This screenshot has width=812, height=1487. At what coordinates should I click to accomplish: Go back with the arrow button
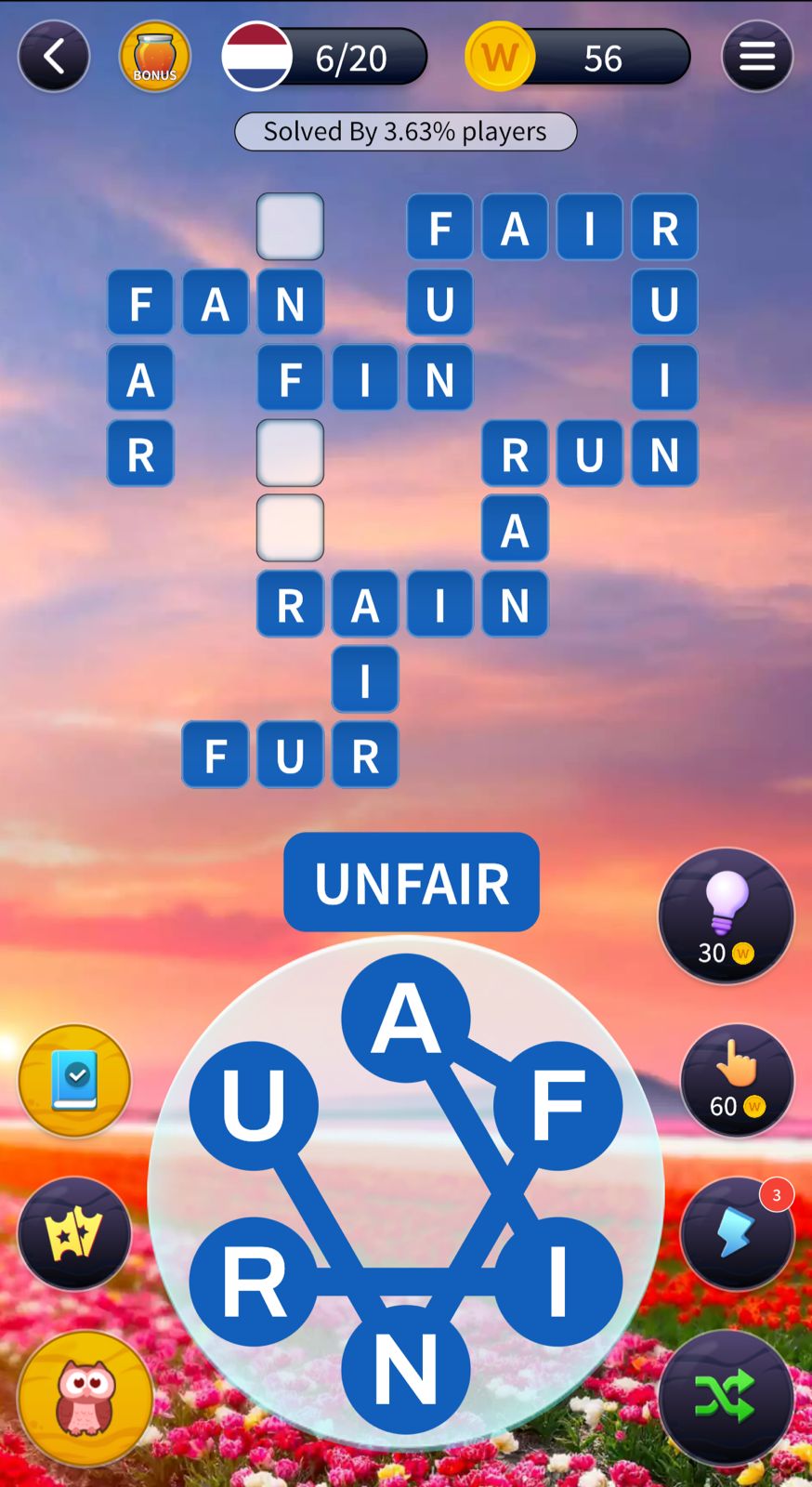pos(54,57)
